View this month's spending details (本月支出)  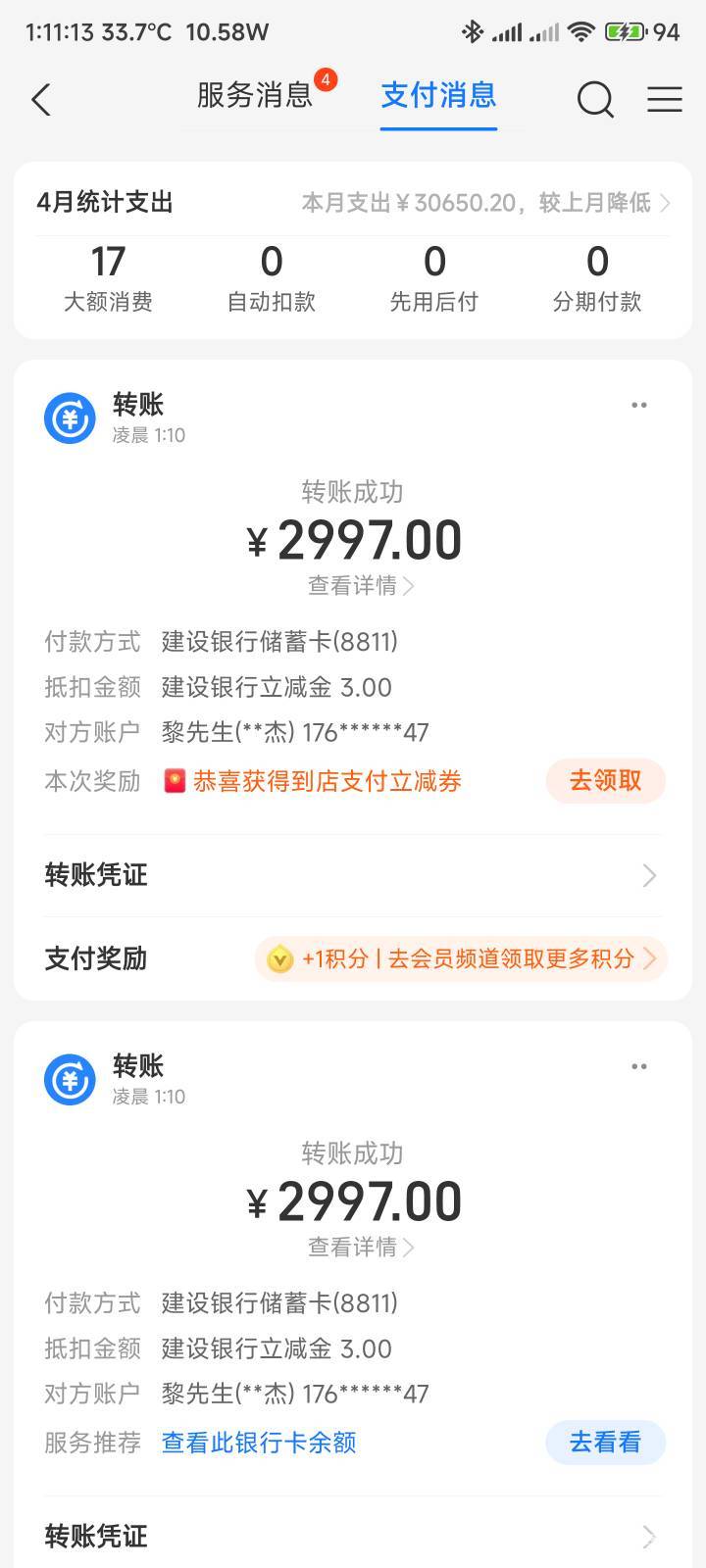click(485, 203)
